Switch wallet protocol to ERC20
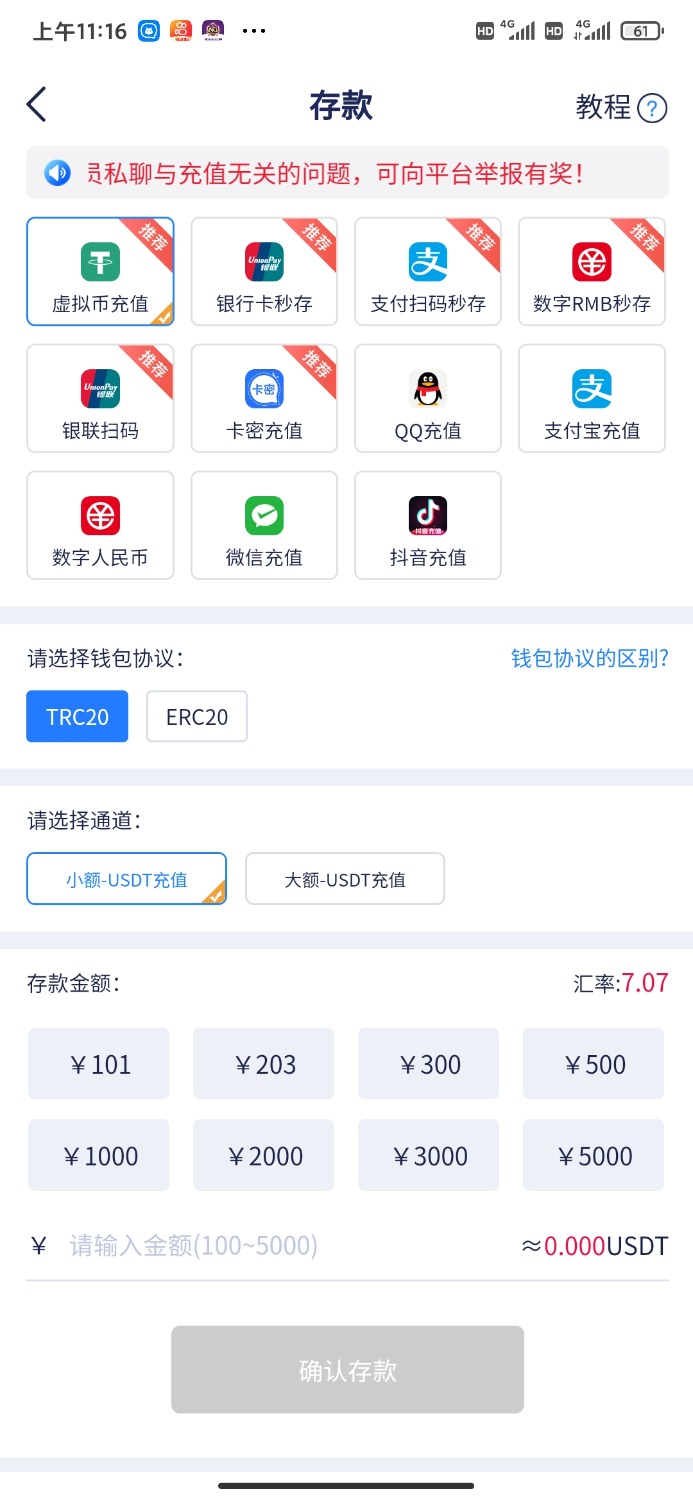This screenshot has height=1500, width=693. coord(197,716)
